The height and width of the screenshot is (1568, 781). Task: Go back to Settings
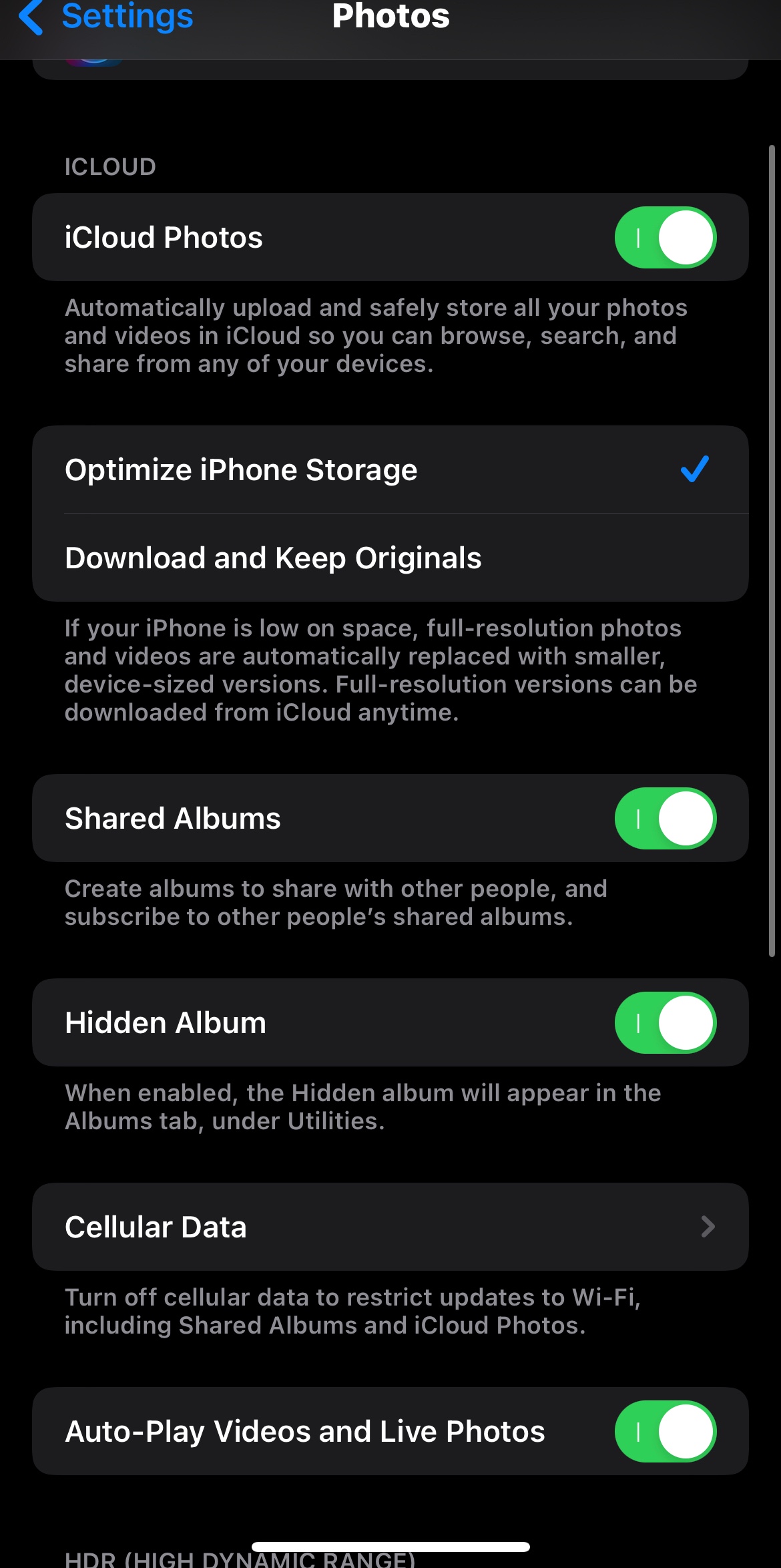tap(107, 17)
